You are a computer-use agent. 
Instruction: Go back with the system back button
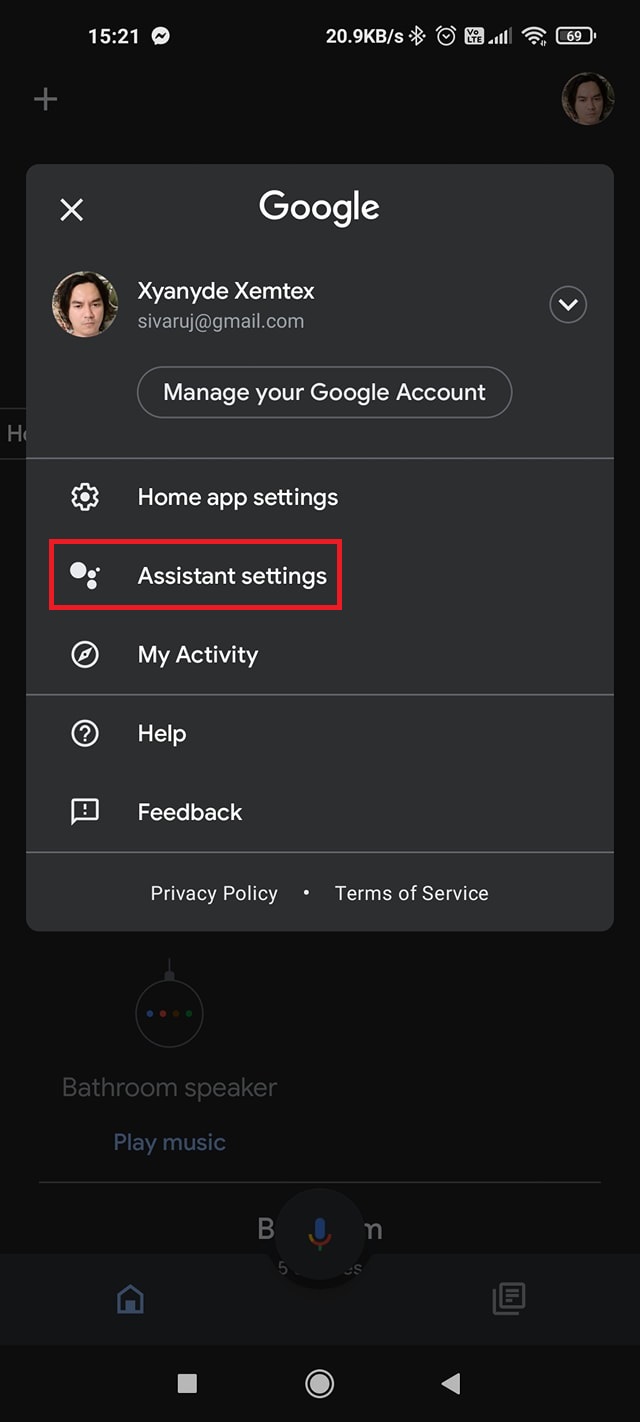pos(451,1383)
